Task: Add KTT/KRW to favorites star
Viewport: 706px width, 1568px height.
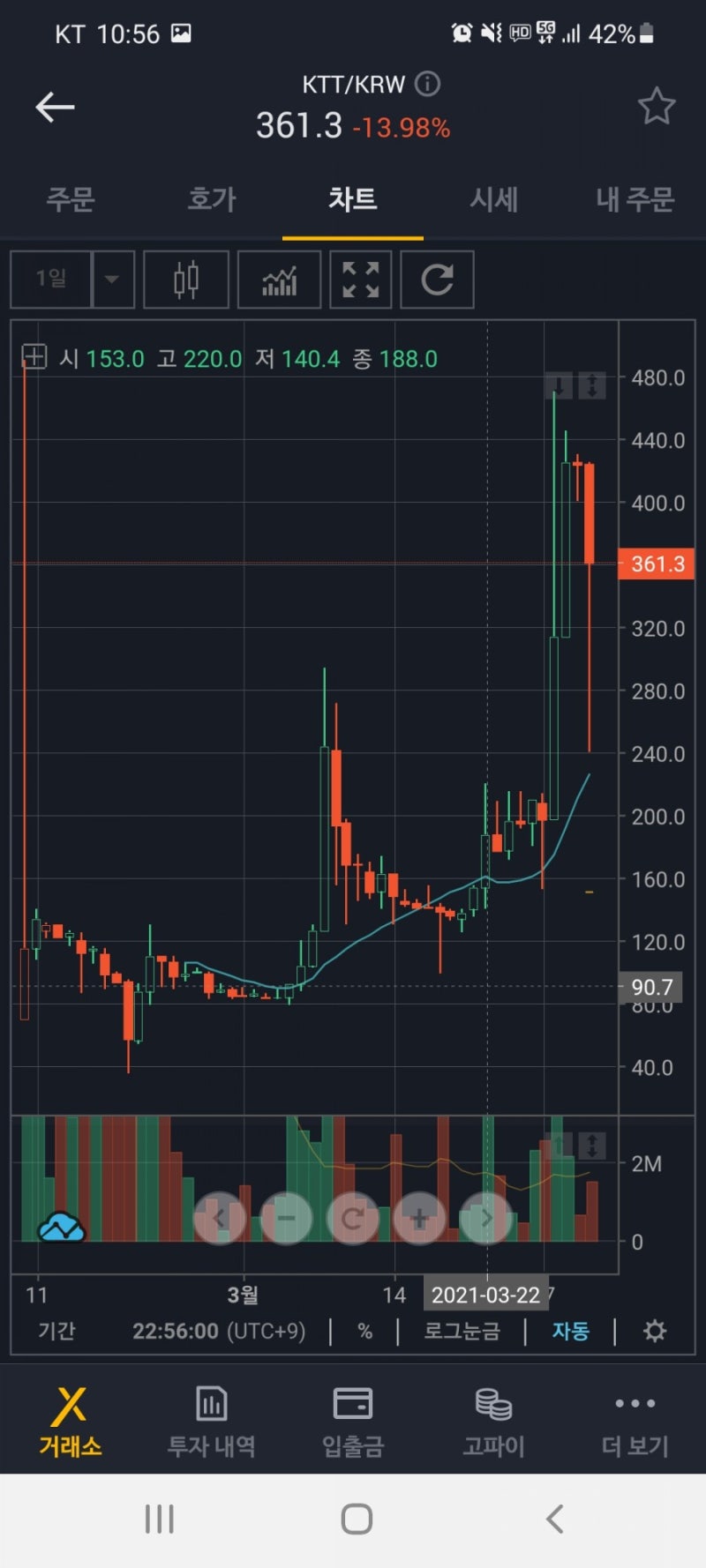Action: click(x=656, y=107)
